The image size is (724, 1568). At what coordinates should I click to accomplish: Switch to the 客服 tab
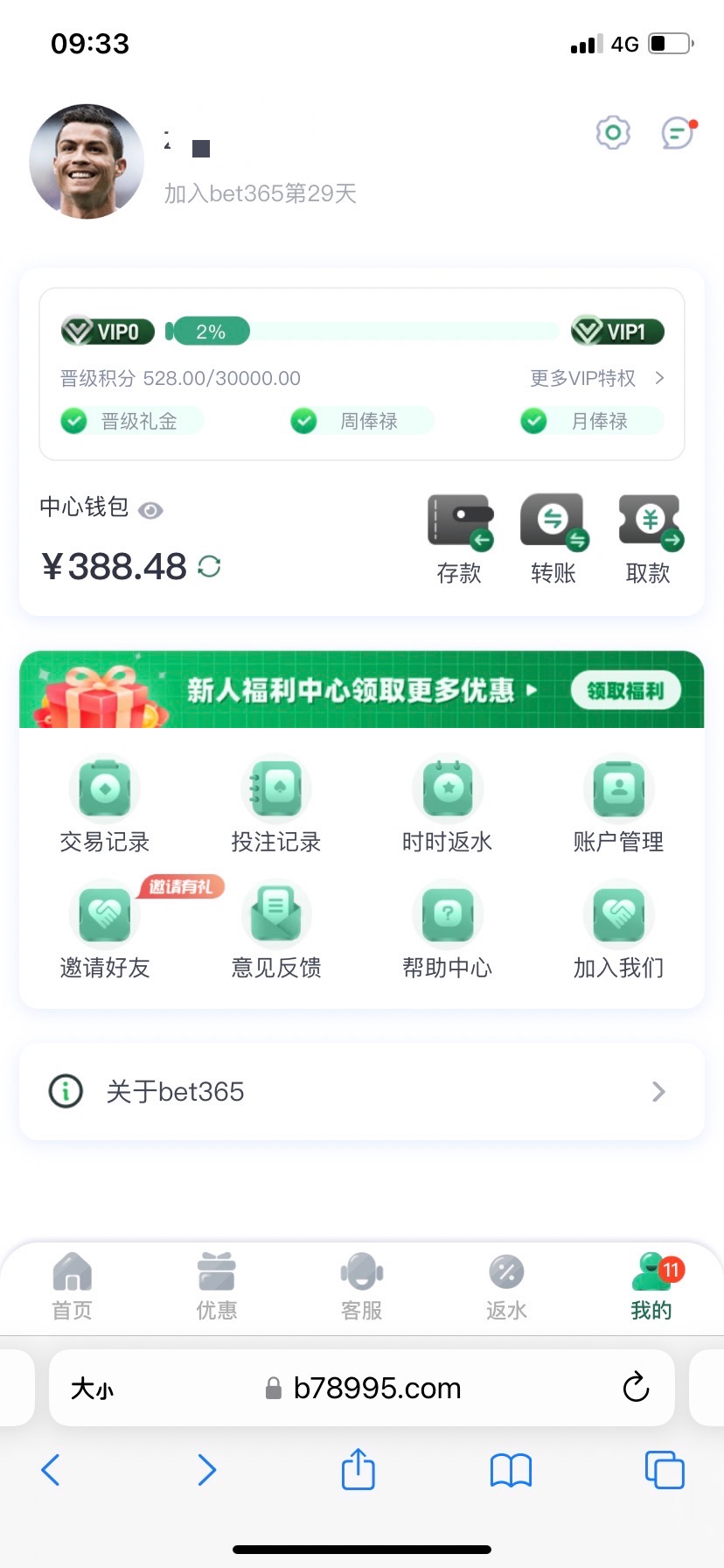(362, 1285)
